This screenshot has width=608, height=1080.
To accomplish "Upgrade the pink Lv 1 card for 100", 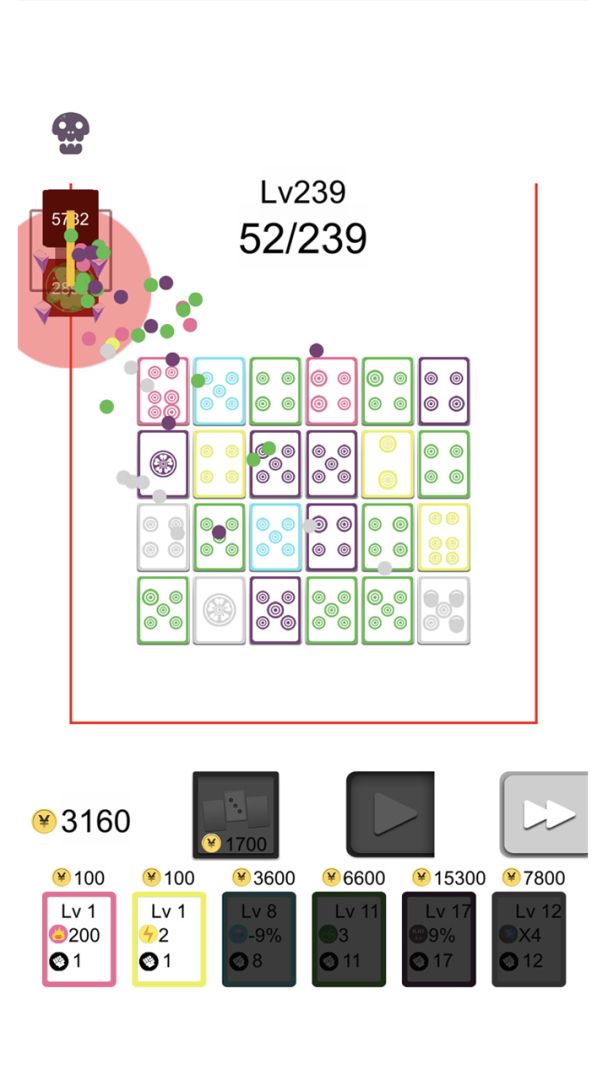I will pos(79,938).
